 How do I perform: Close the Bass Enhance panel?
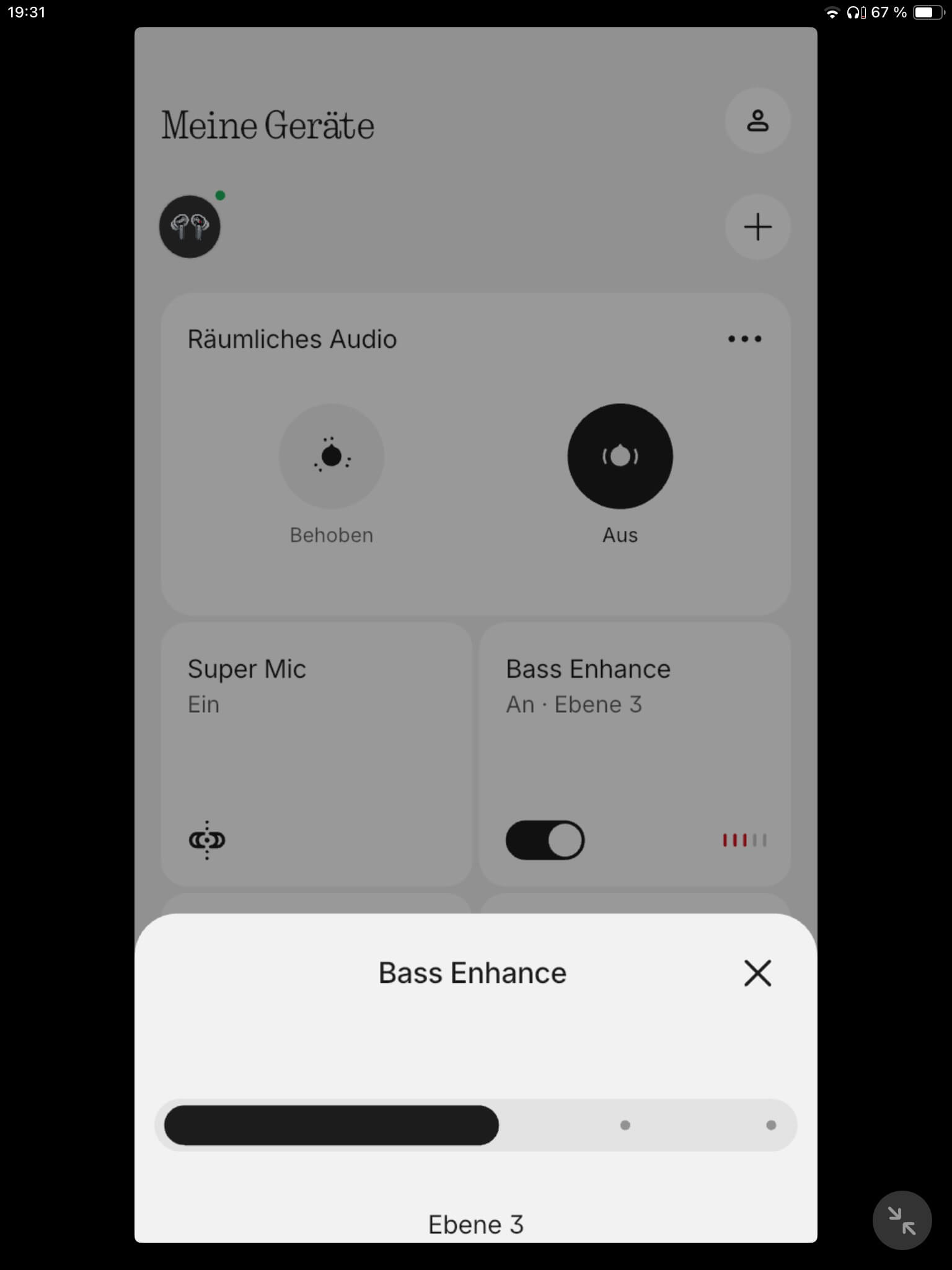pyautogui.click(x=757, y=973)
